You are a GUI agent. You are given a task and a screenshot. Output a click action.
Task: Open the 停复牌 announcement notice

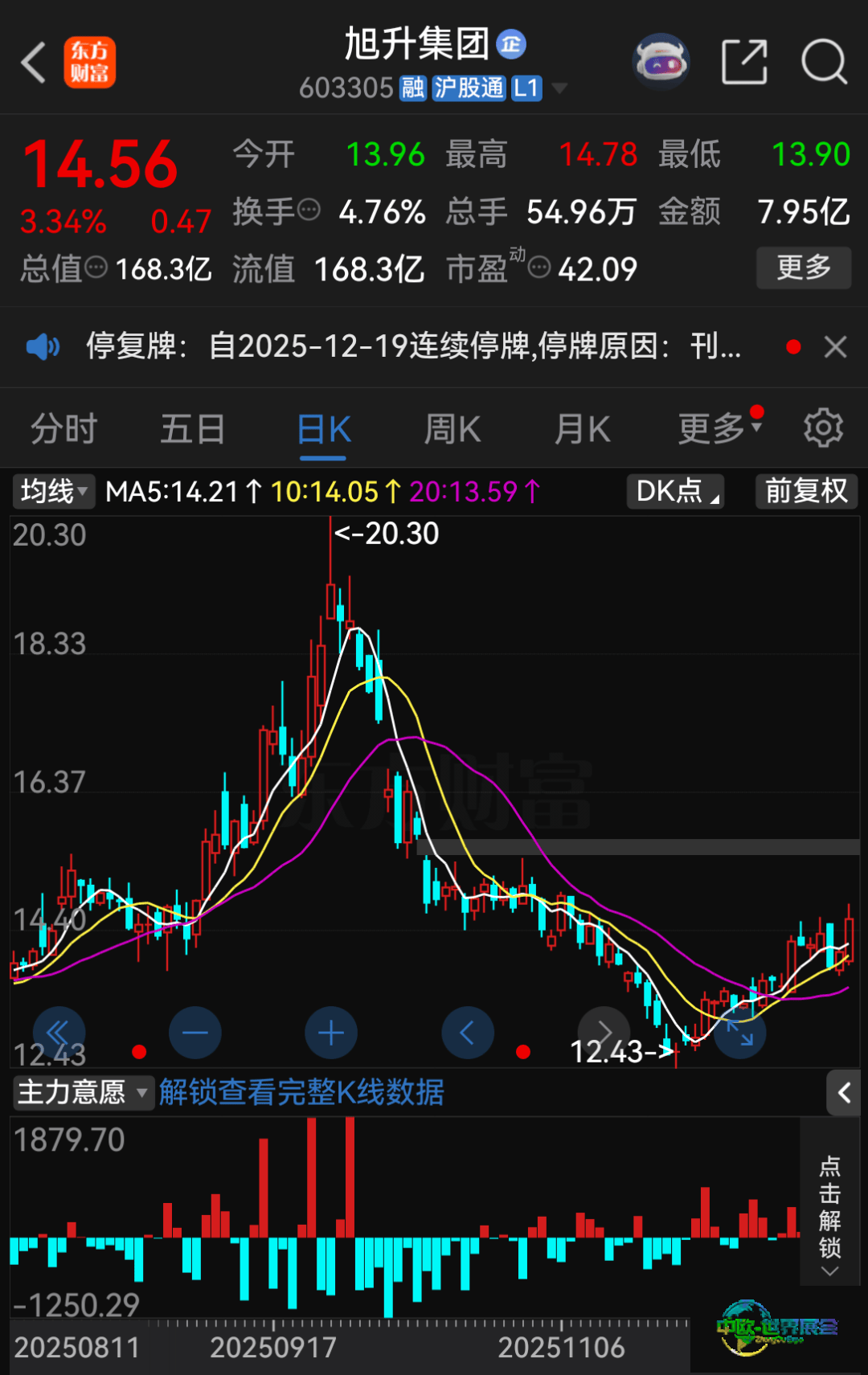click(x=414, y=347)
